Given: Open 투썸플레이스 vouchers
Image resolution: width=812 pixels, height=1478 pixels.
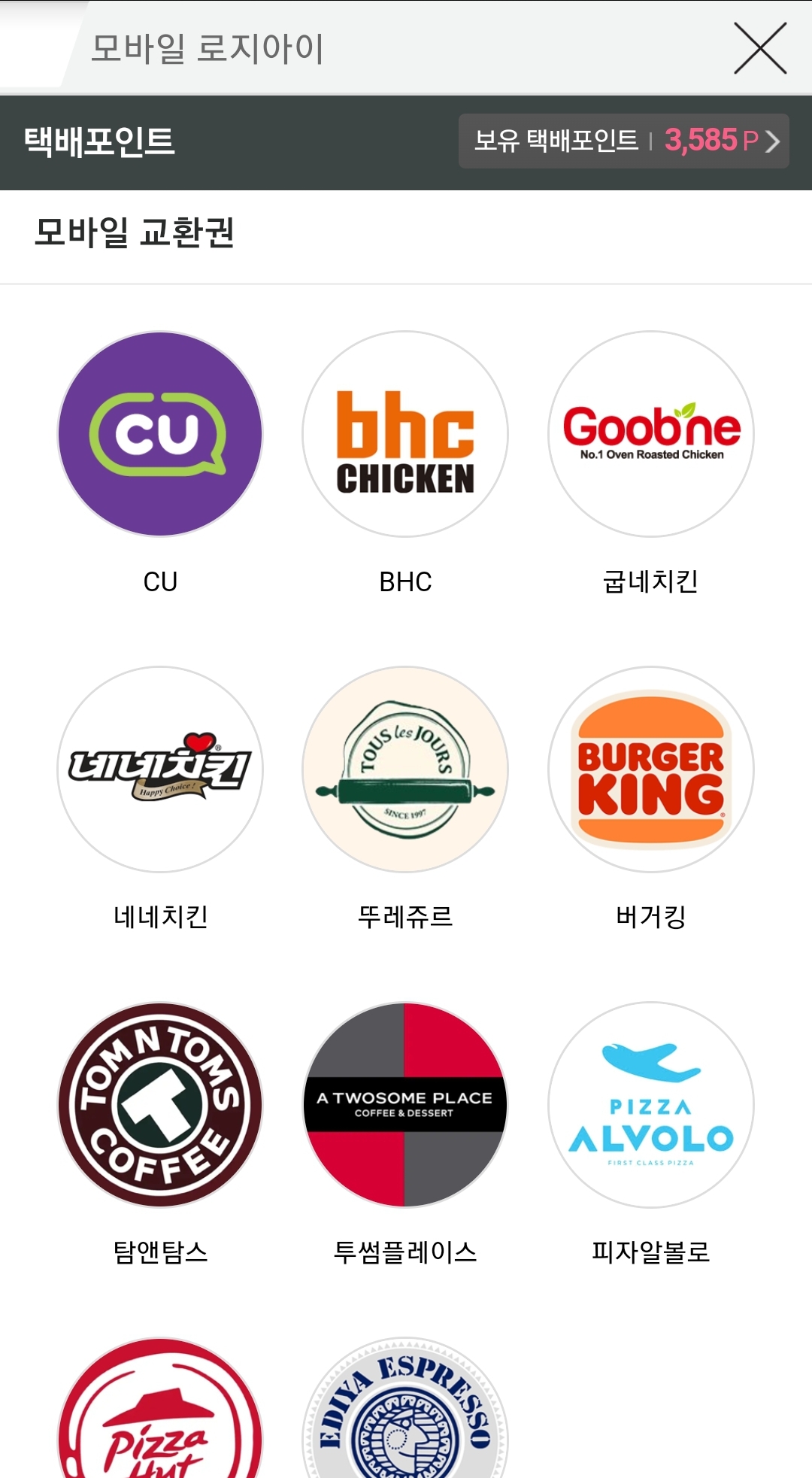Looking at the screenshot, I should 405,1105.
